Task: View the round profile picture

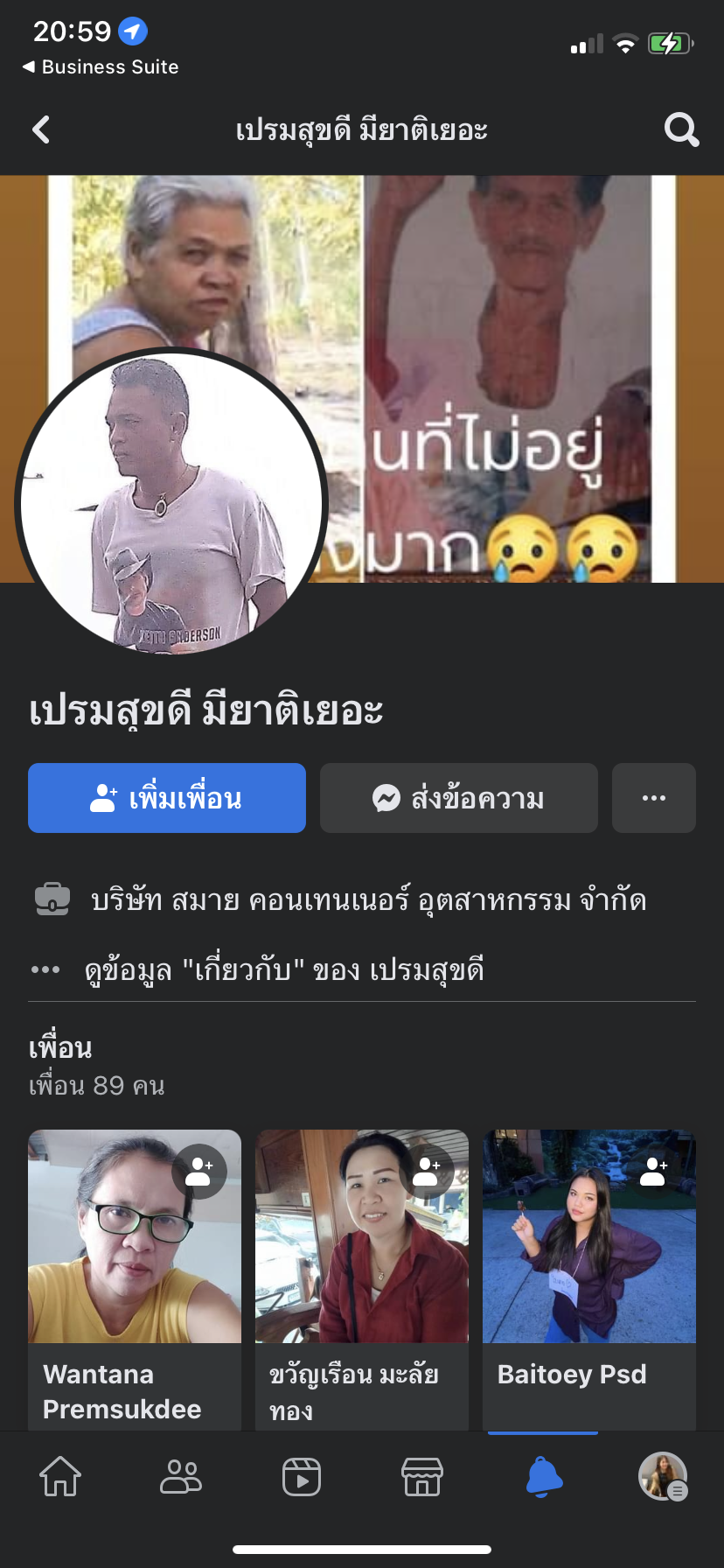Action: pos(171,503)
